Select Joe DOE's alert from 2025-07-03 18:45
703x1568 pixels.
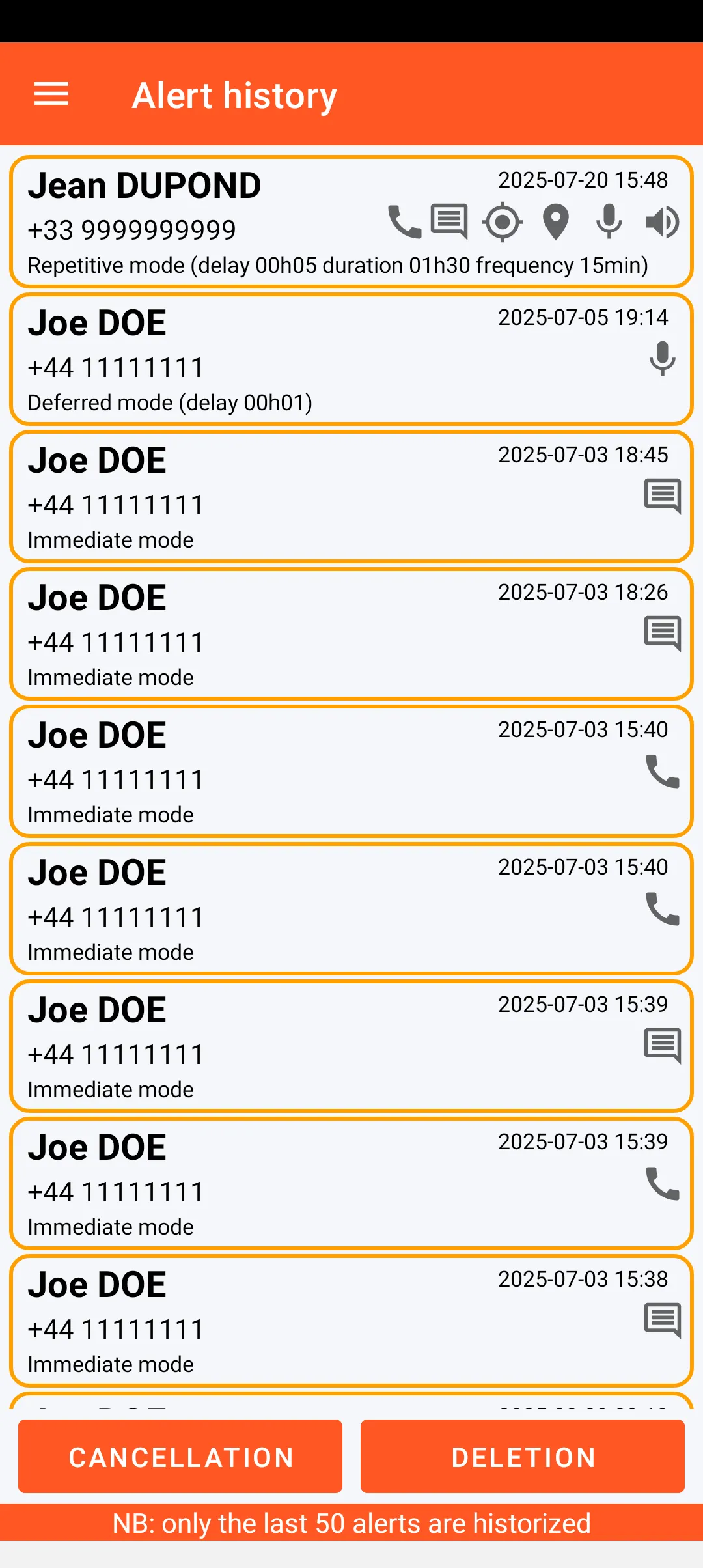click(x=351, y=497)
